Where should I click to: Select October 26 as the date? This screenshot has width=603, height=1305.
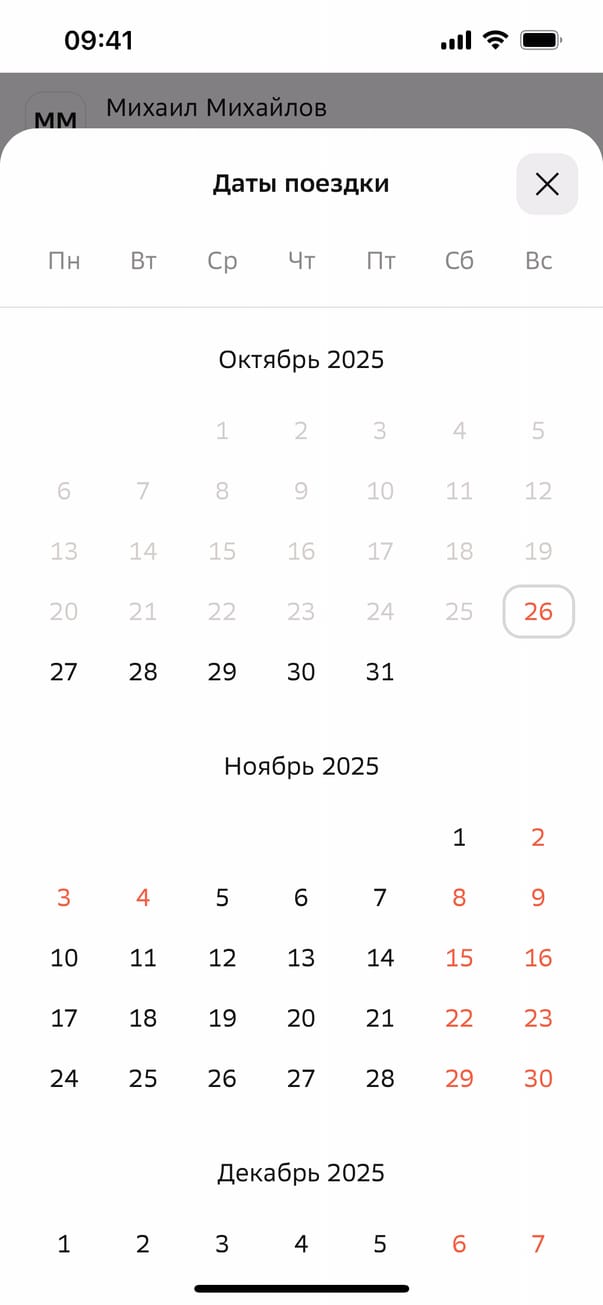538,611
